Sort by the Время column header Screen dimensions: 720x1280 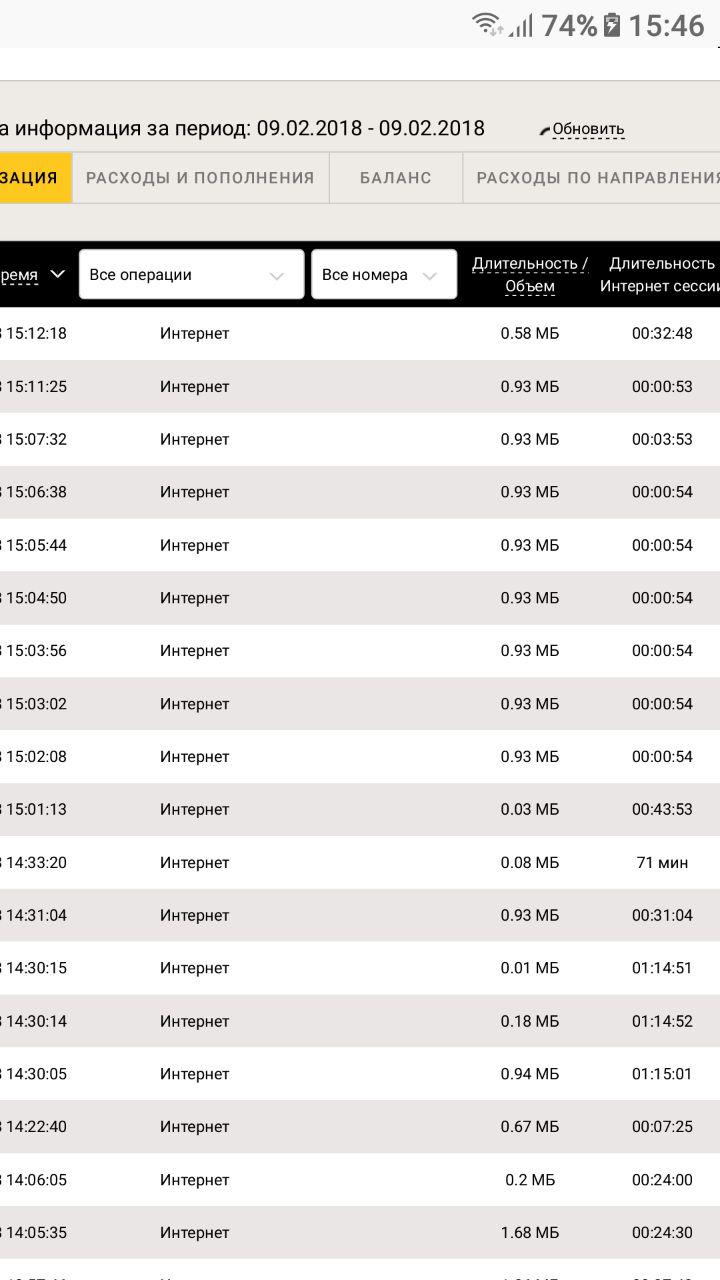30,275
